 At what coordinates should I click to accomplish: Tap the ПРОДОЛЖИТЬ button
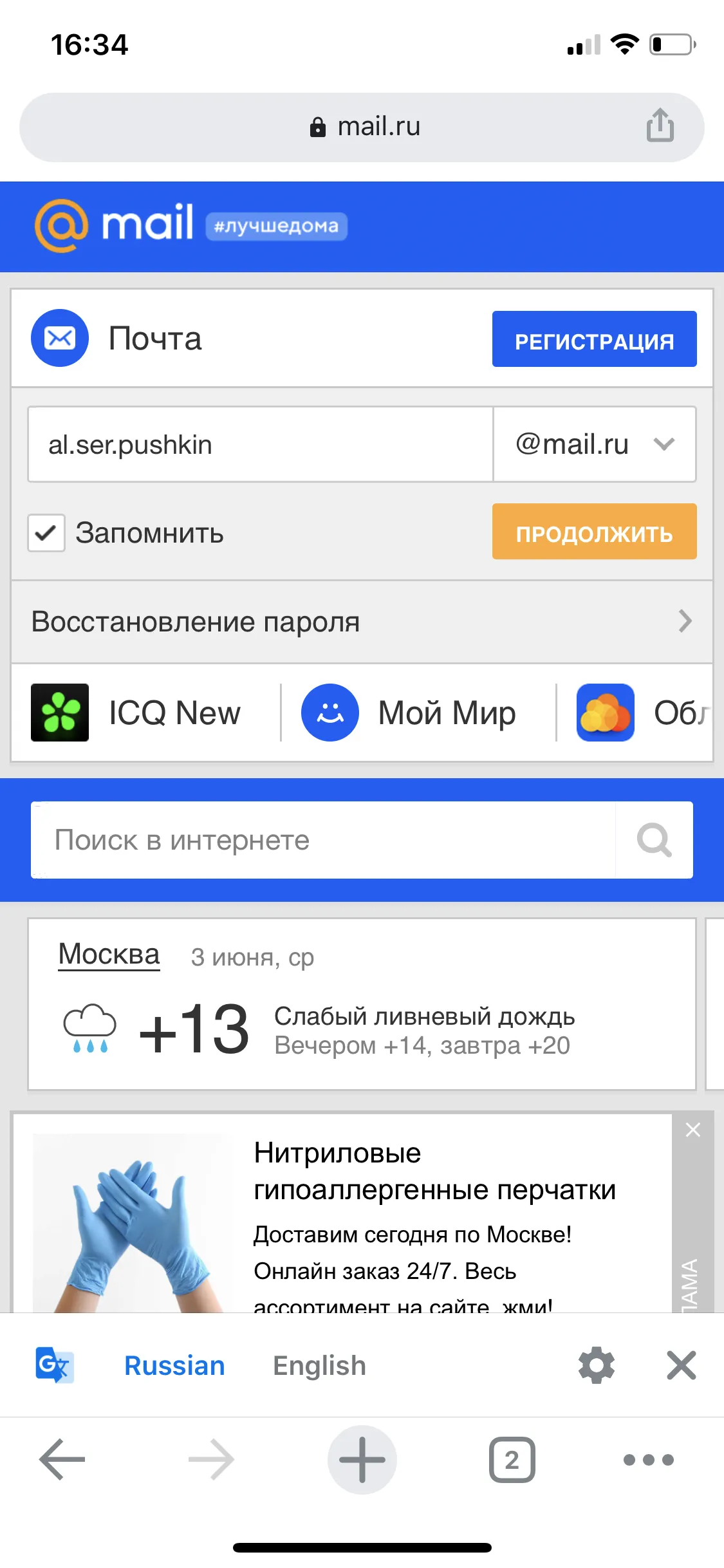click(594, 532)
